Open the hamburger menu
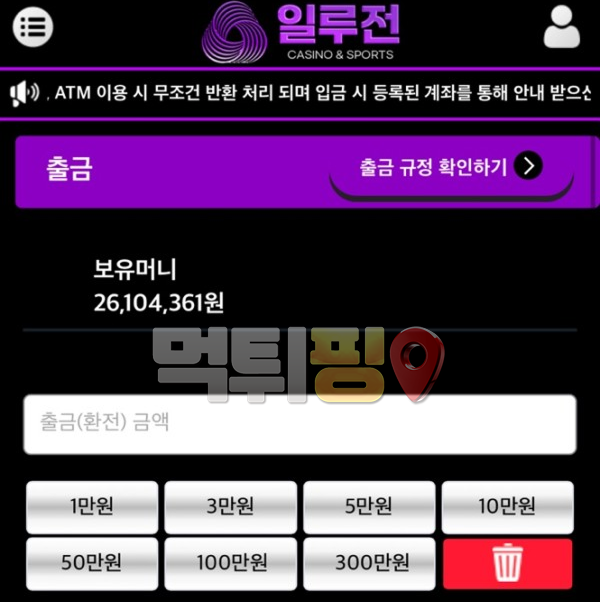The height and width of the screenshot is (602, 600). coord(32,27)
